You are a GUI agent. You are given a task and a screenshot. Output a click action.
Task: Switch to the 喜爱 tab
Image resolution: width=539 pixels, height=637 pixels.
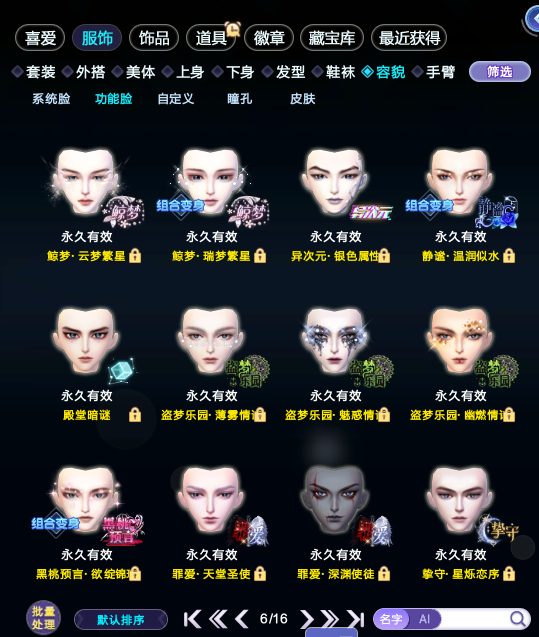coord(40,38)
